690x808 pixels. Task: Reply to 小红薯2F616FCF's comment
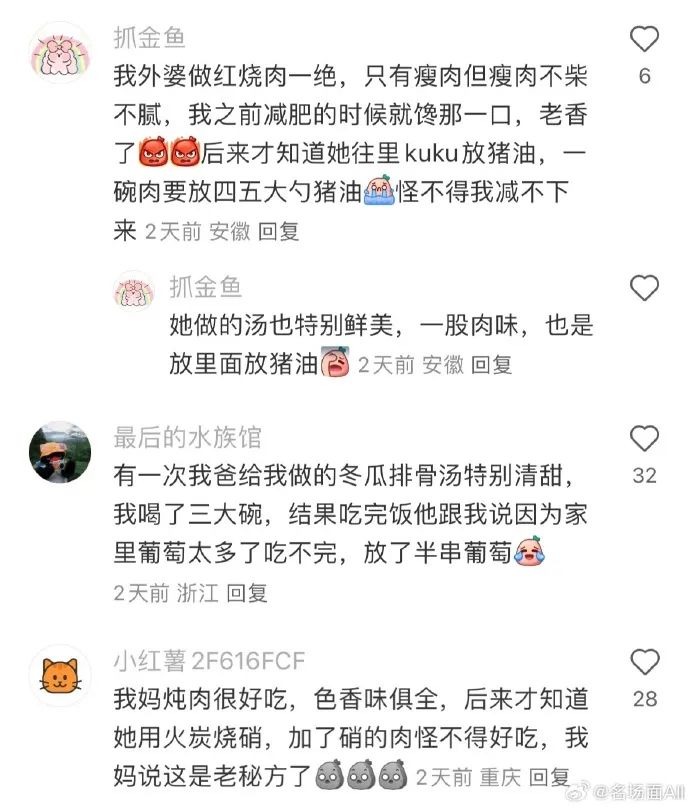(549, 776)
